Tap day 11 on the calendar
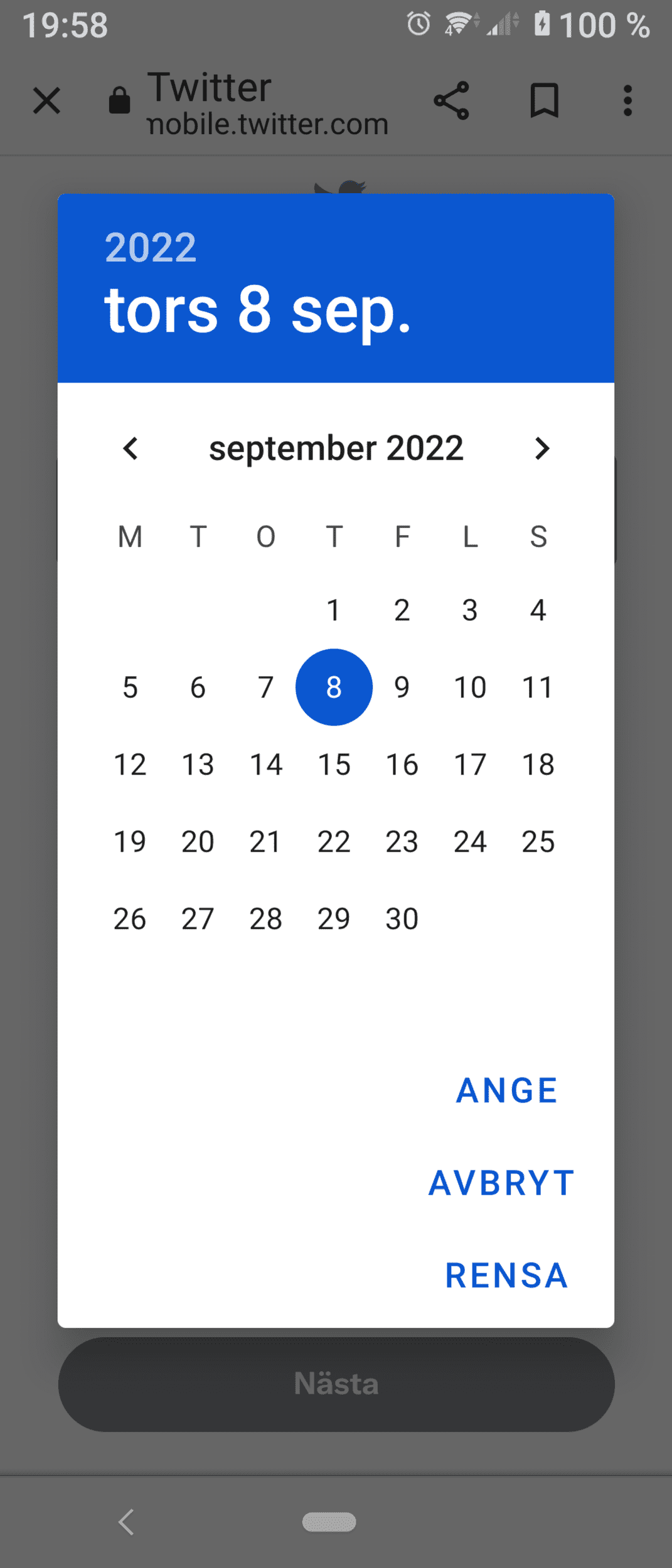 pos(538,687)
